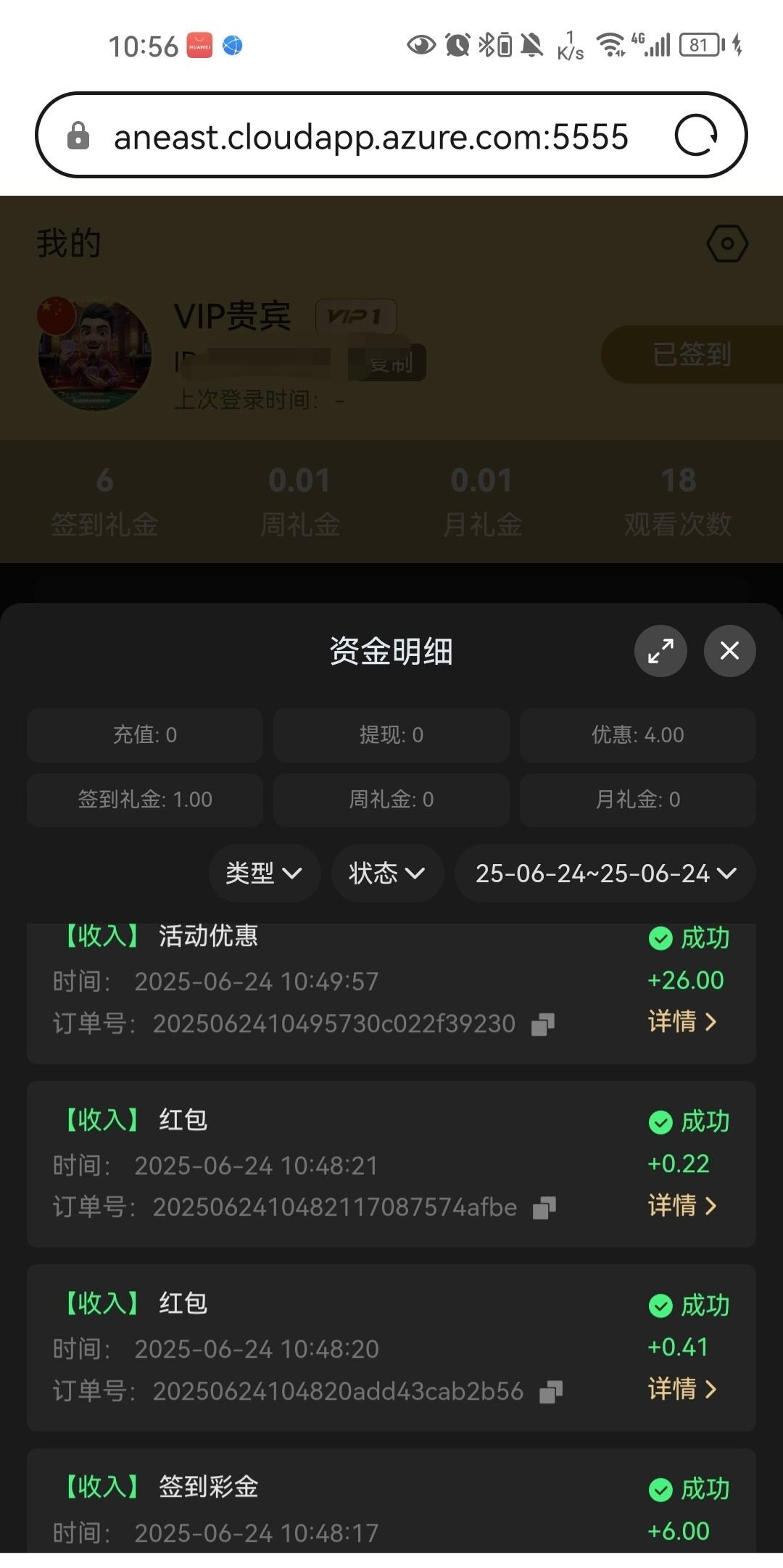View 详情 for the +0.41 红包 entry
The width and height of the screenshot is (783, 1568).
[x=682, y=1389]
